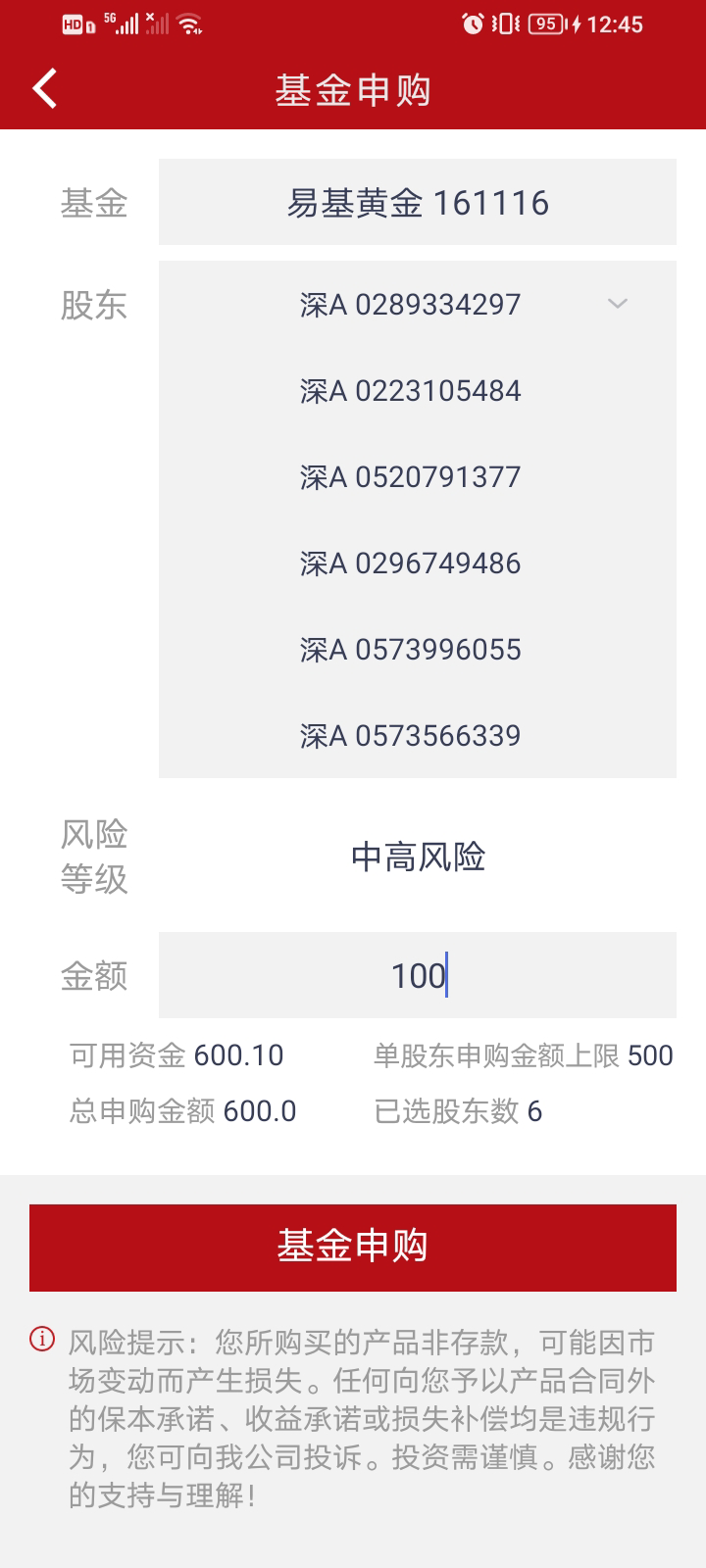Screen dimensions: 706x1568
Task: Select shareholder account 深A 0289334297
Action: (410, 305)
